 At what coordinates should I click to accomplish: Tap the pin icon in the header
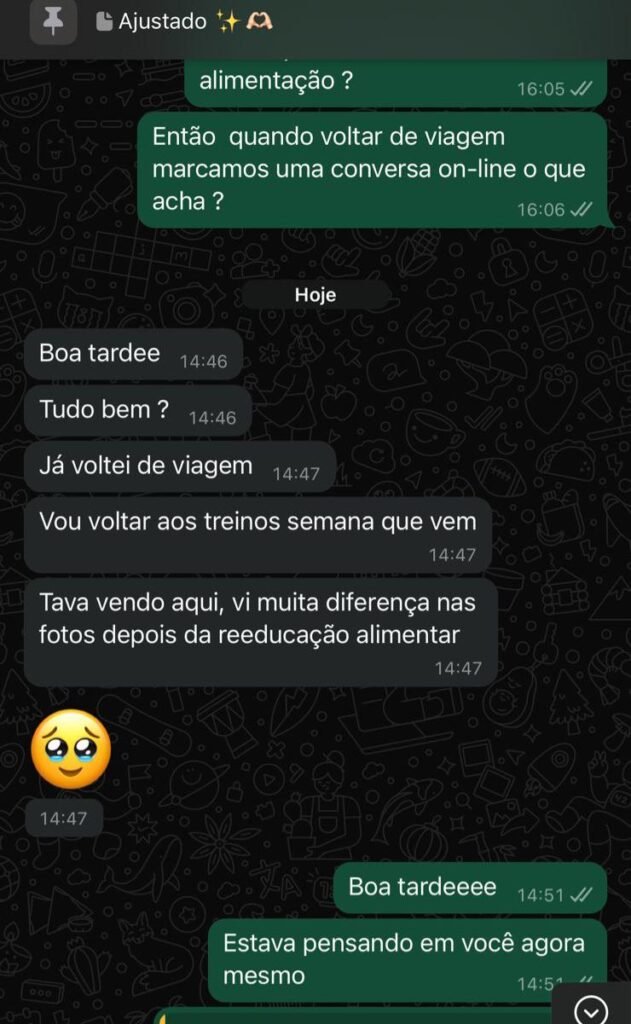click(53, 22)
